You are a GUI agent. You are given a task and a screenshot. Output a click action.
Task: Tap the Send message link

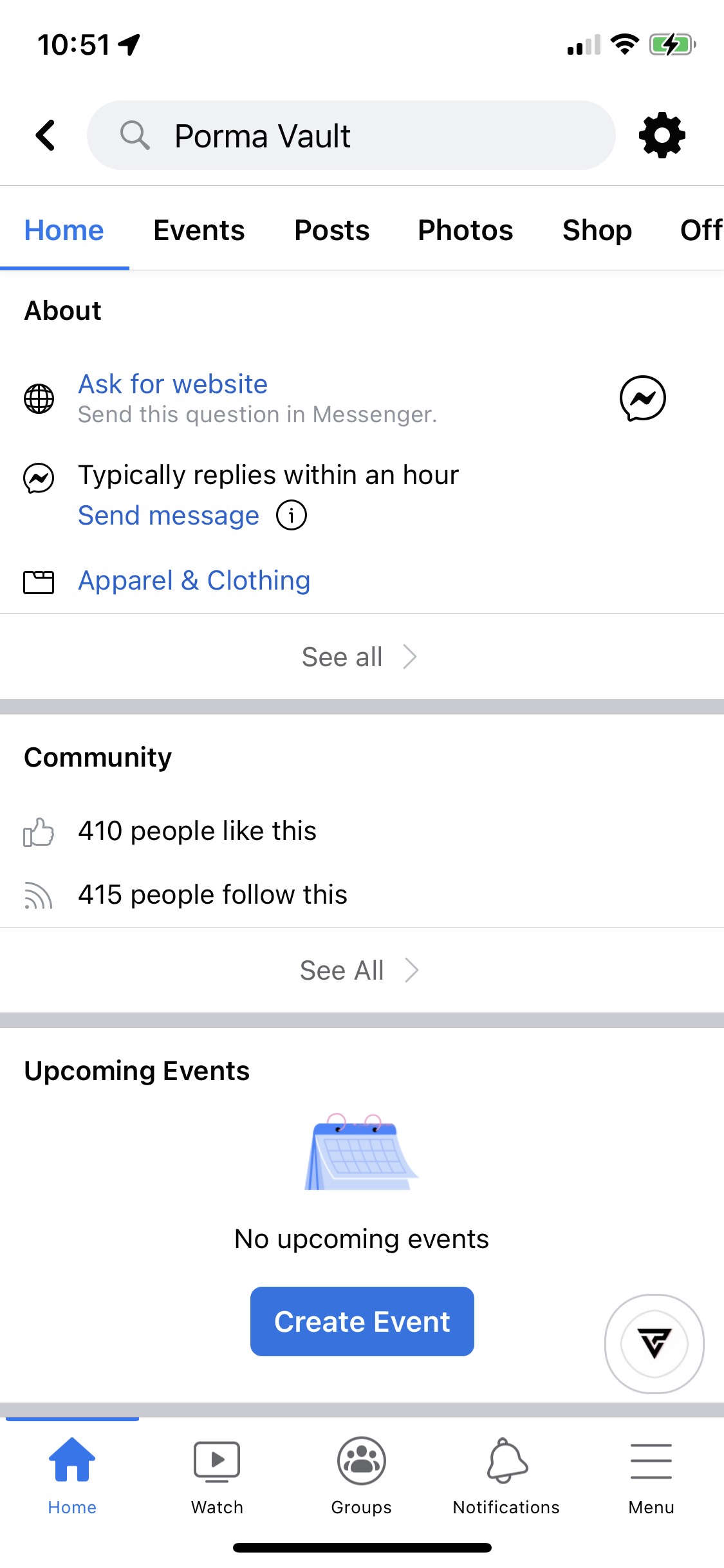[169, 516]
